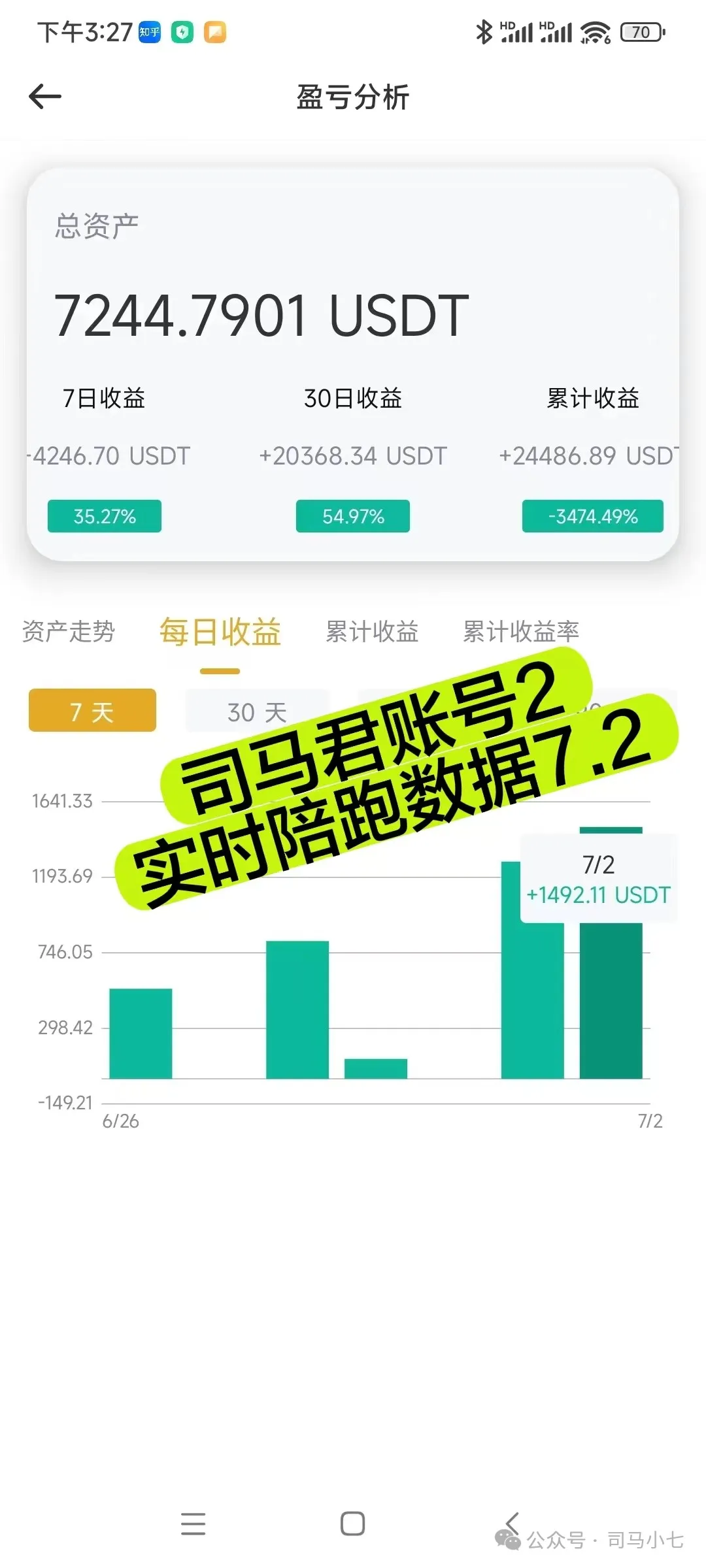Screen dimensions: 706x1568
Task: Switch the chart to 30 天
Action: (x=257, y=711)
